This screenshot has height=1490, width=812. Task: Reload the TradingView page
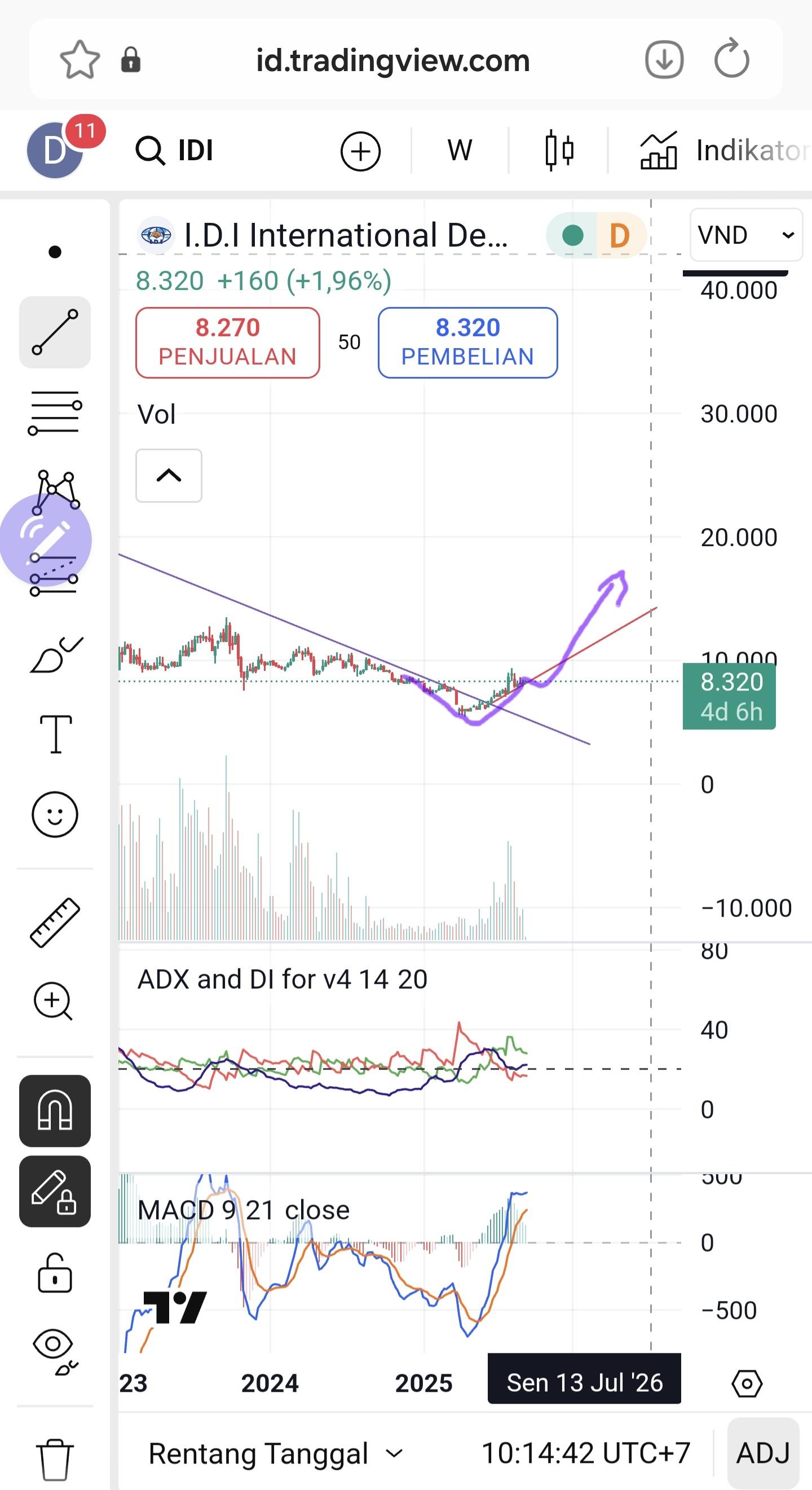click(732, 59)
